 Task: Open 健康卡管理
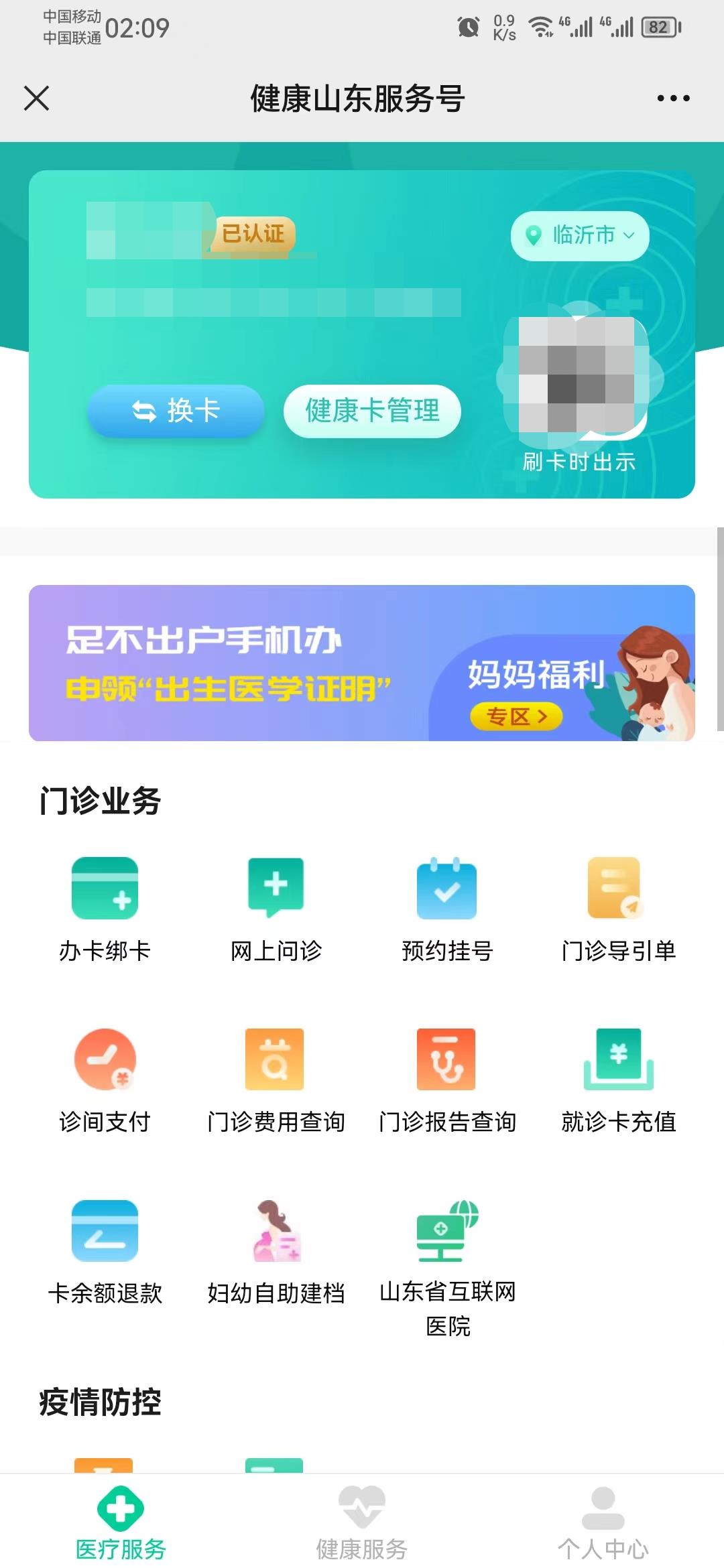(x=372, y=411)
